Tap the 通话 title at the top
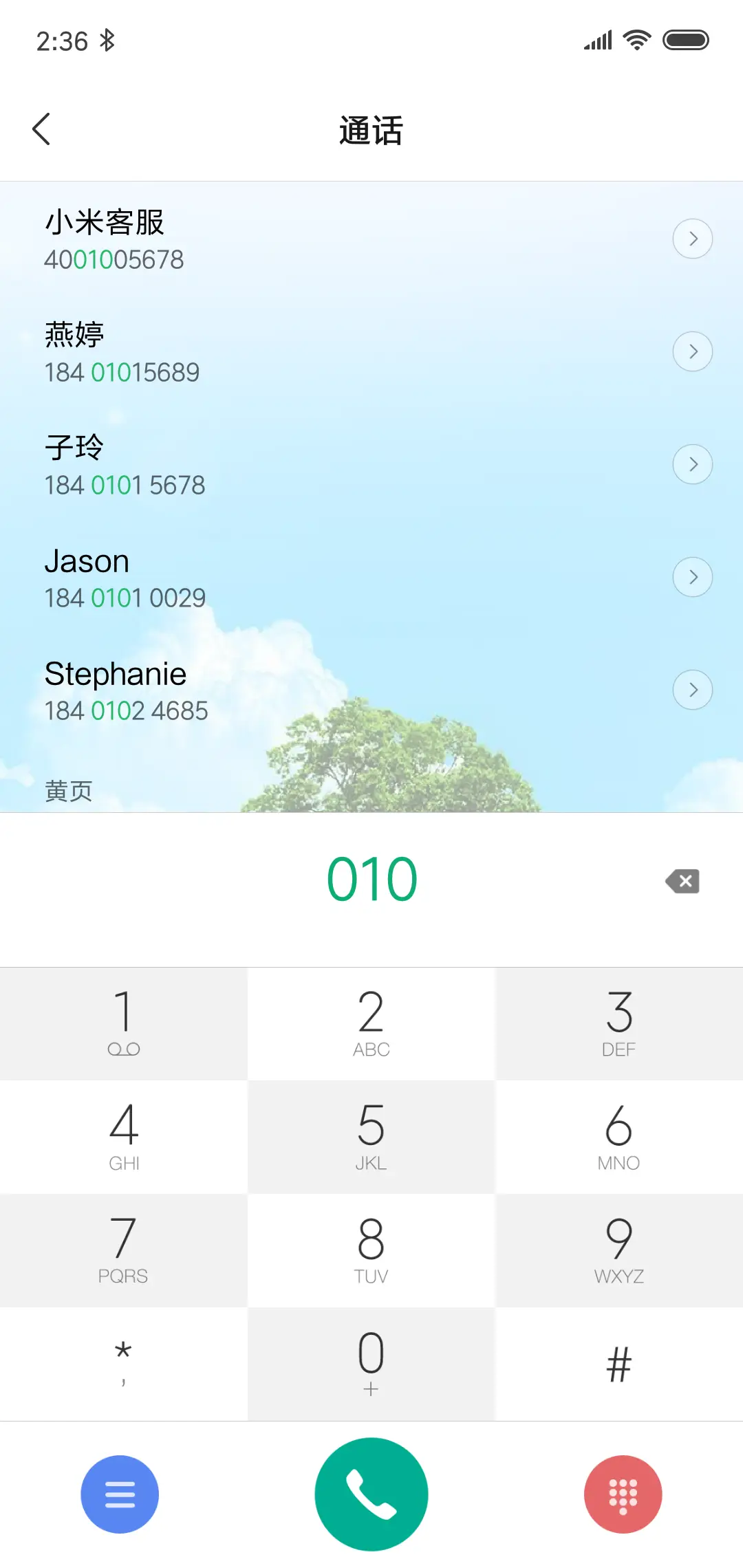The width and height of the screenshot is (743, 1568). 371,131
